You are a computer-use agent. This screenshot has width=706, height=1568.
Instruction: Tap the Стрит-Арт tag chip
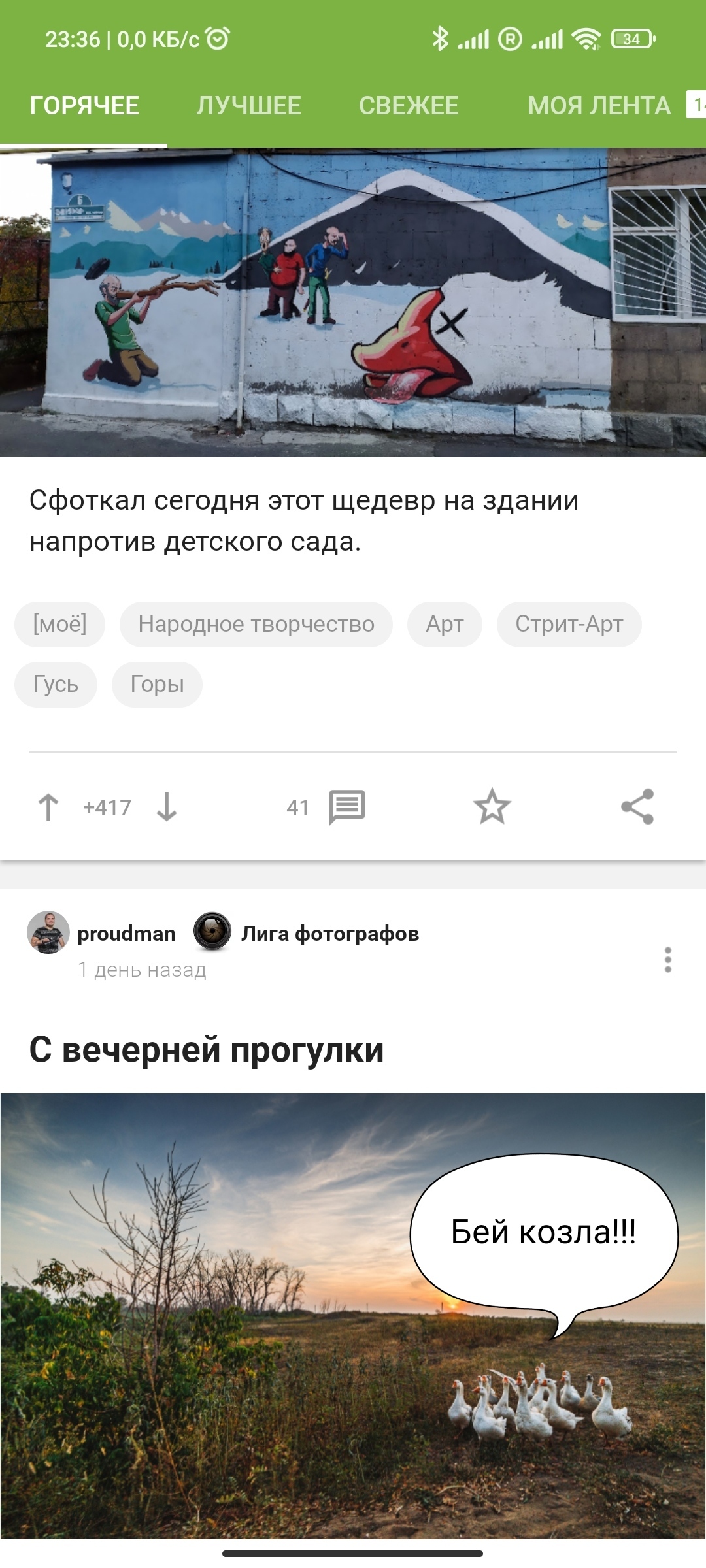click(569, 624)
